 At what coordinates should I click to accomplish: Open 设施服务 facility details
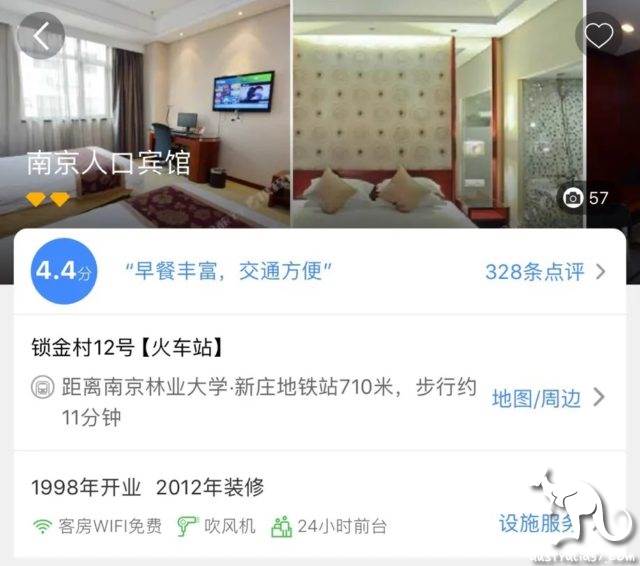click(x=538, y=523)
